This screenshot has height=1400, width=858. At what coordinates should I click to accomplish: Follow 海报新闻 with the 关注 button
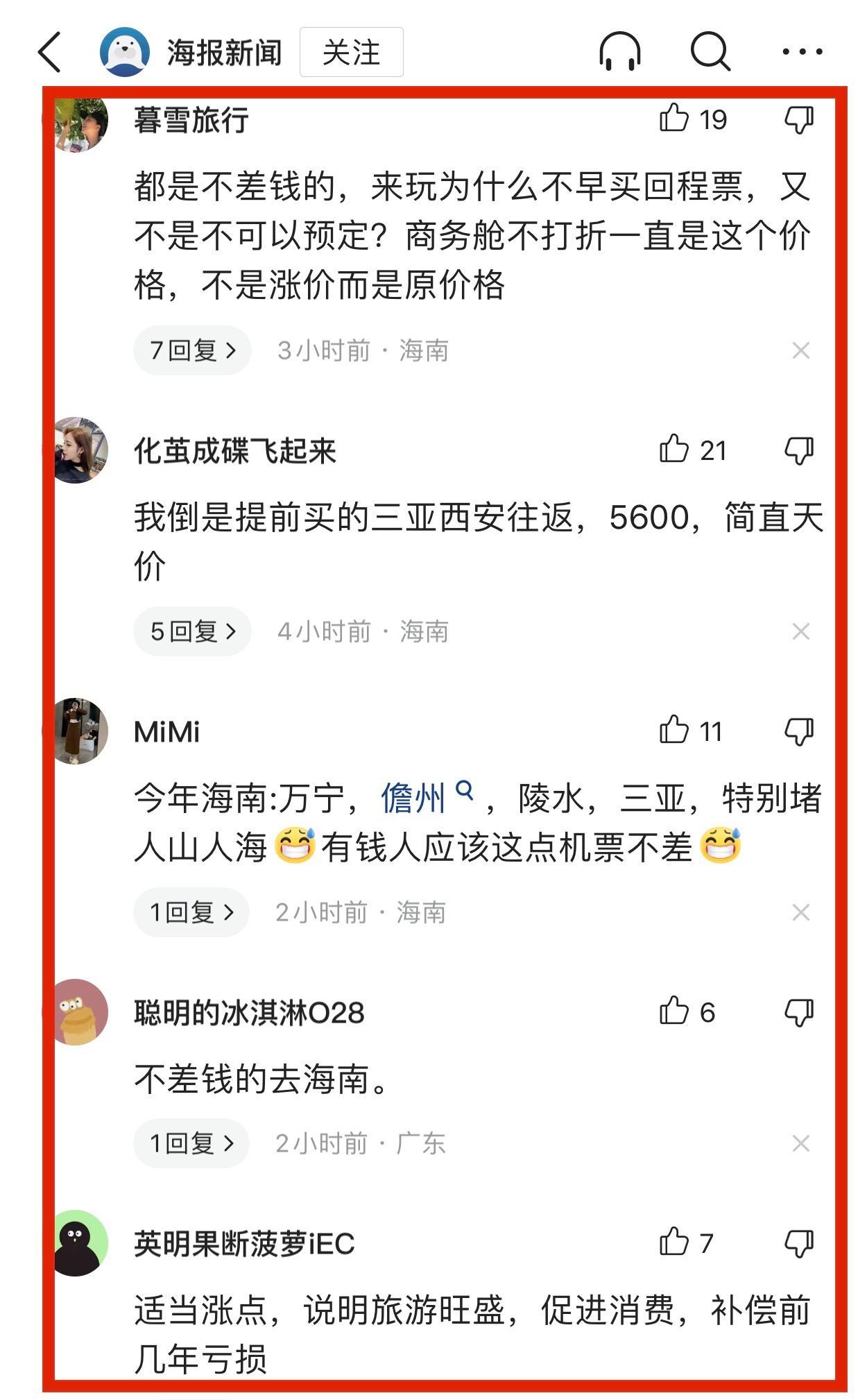pos(351,52)
